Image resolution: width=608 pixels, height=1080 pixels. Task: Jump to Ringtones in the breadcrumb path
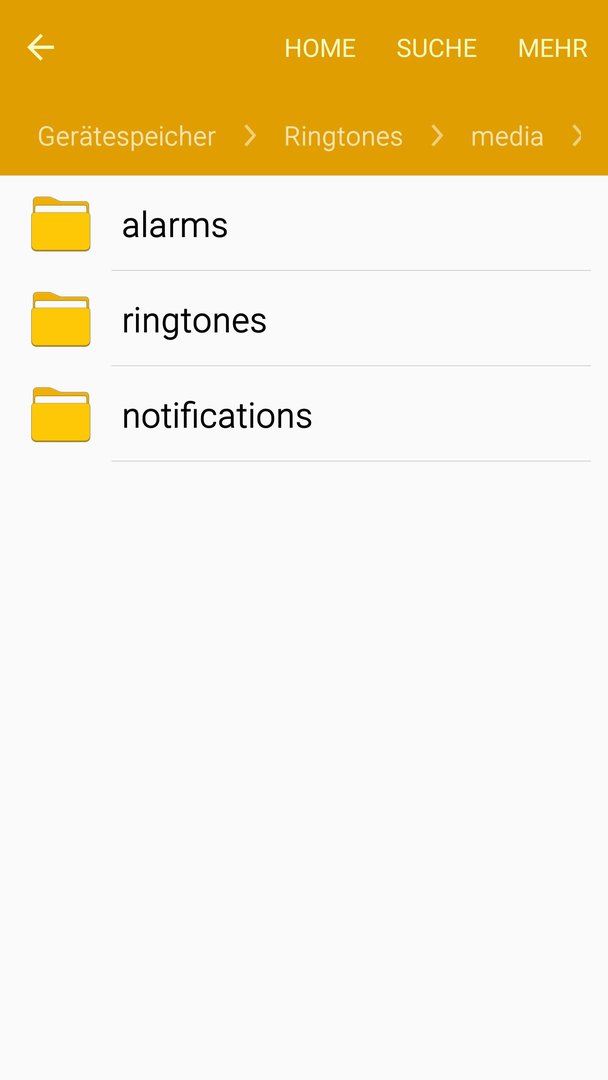[344, 136]
